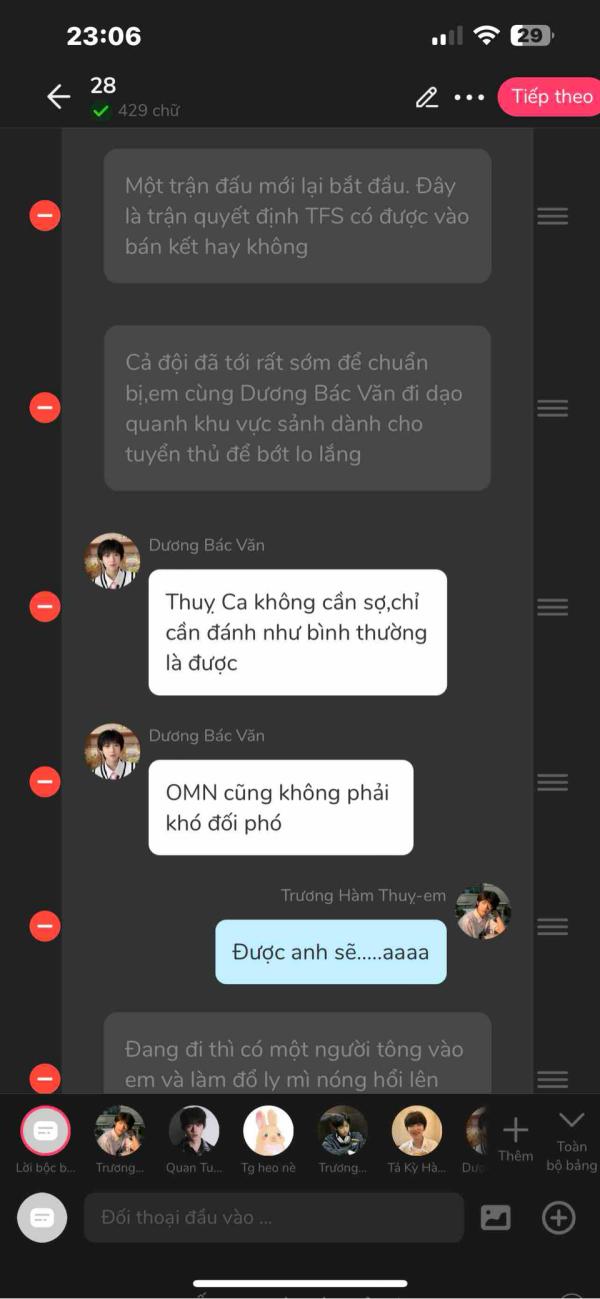Expand the Toàn bộ bảng character panel

(572, 1138)
